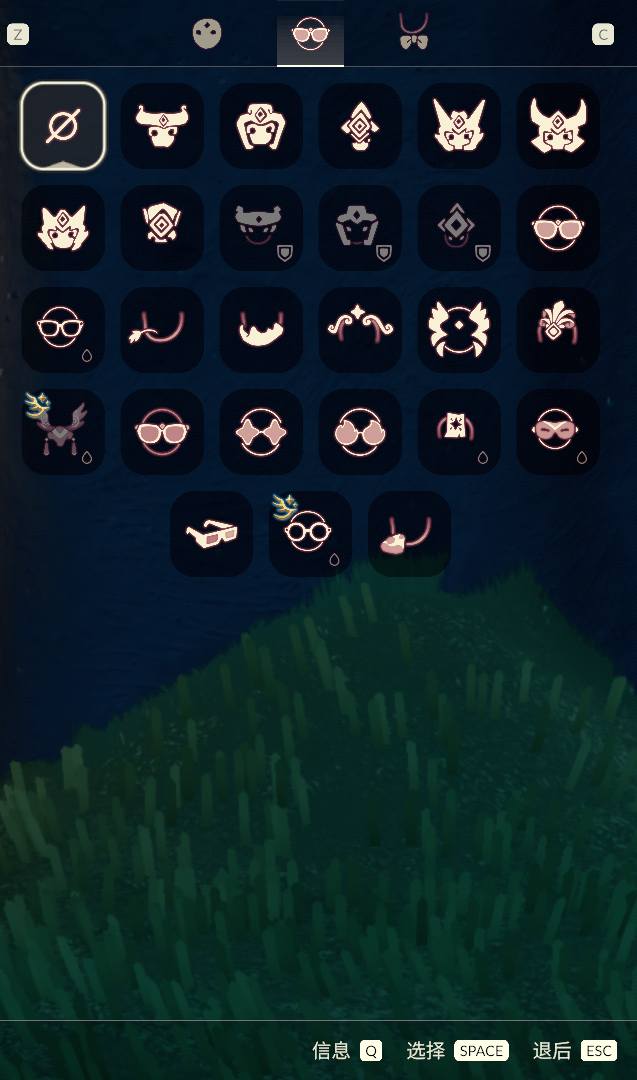
Task: Go back with the ESC button
Action: click(598, 1051)
